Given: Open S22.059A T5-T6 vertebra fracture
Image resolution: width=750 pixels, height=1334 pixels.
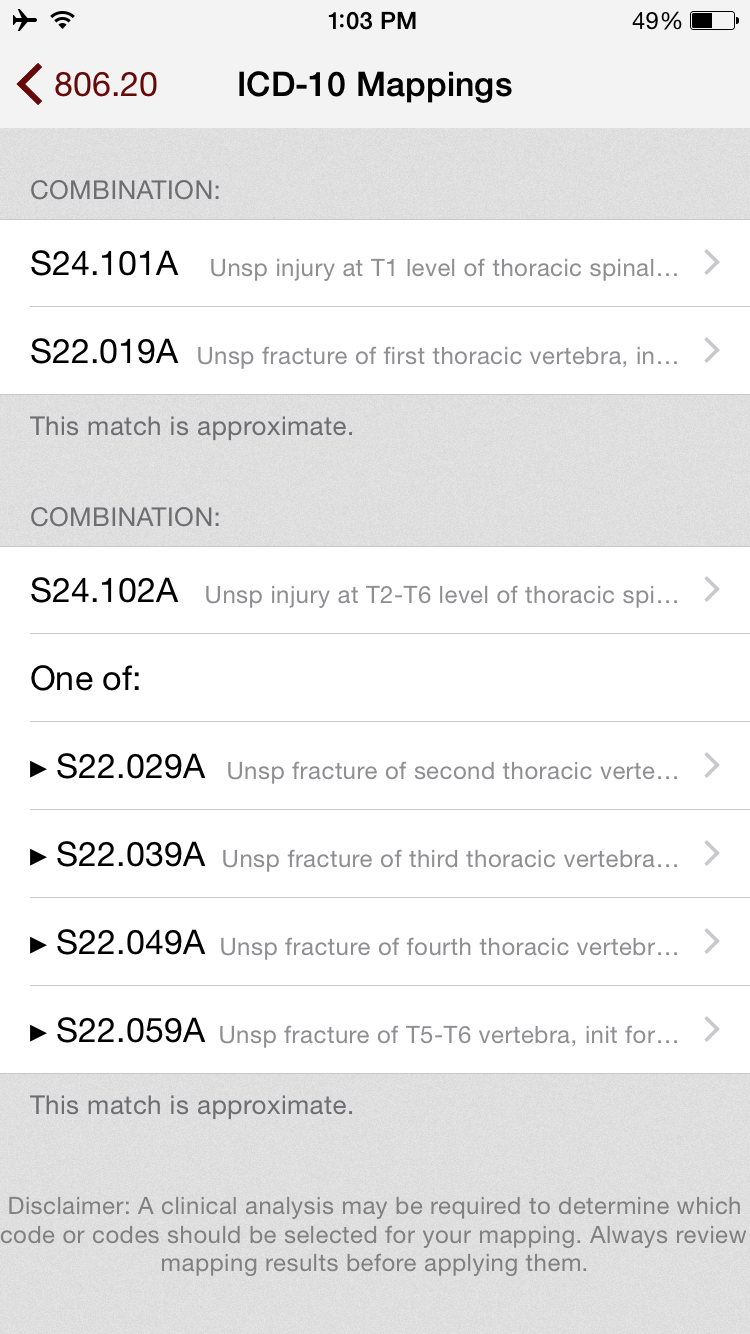Looking at the screenshot, I should [374, 1031].
